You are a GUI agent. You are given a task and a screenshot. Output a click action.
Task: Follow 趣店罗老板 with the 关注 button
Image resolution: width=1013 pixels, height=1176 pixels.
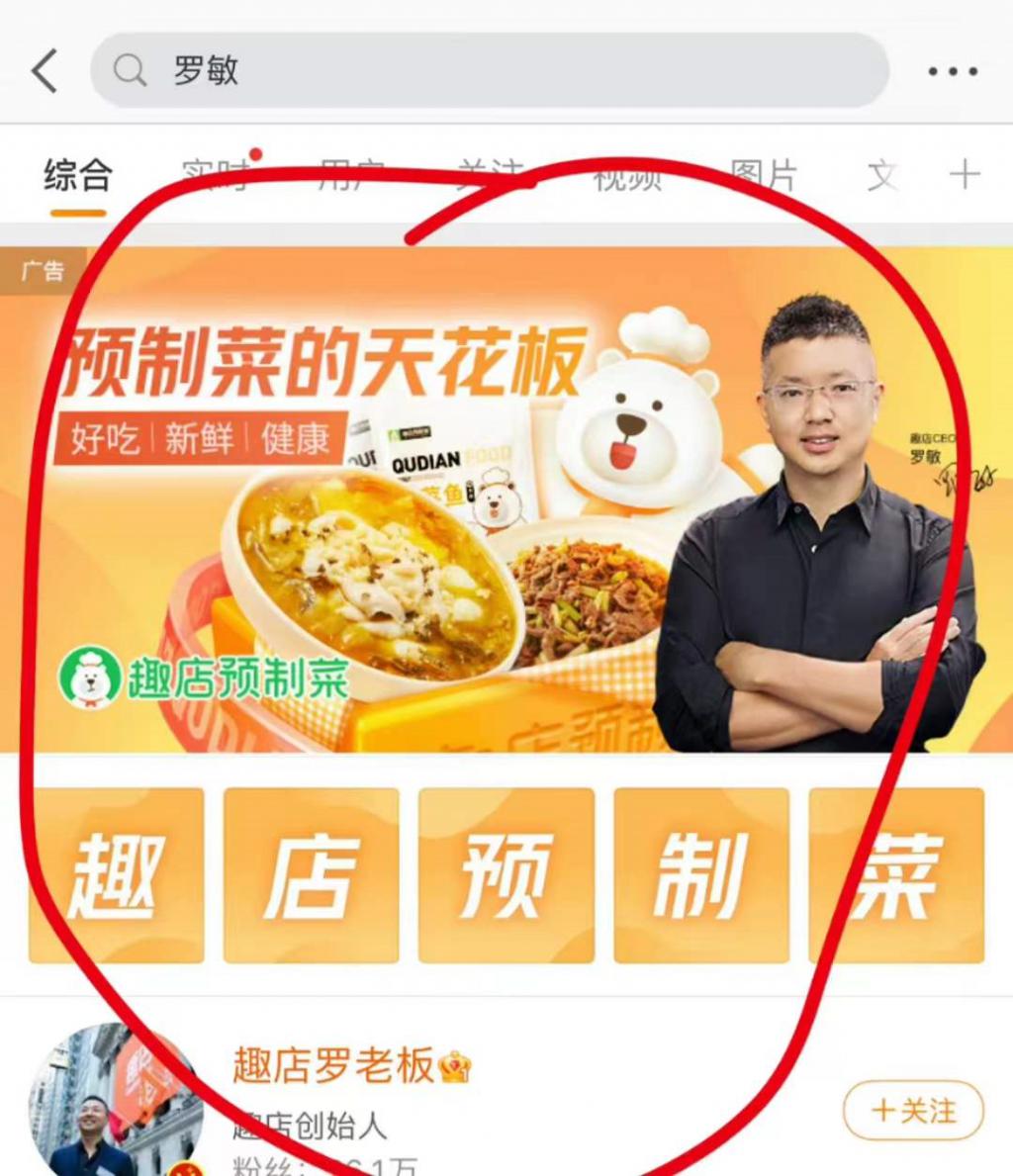pyautogui.click(x=913, y=1111)
